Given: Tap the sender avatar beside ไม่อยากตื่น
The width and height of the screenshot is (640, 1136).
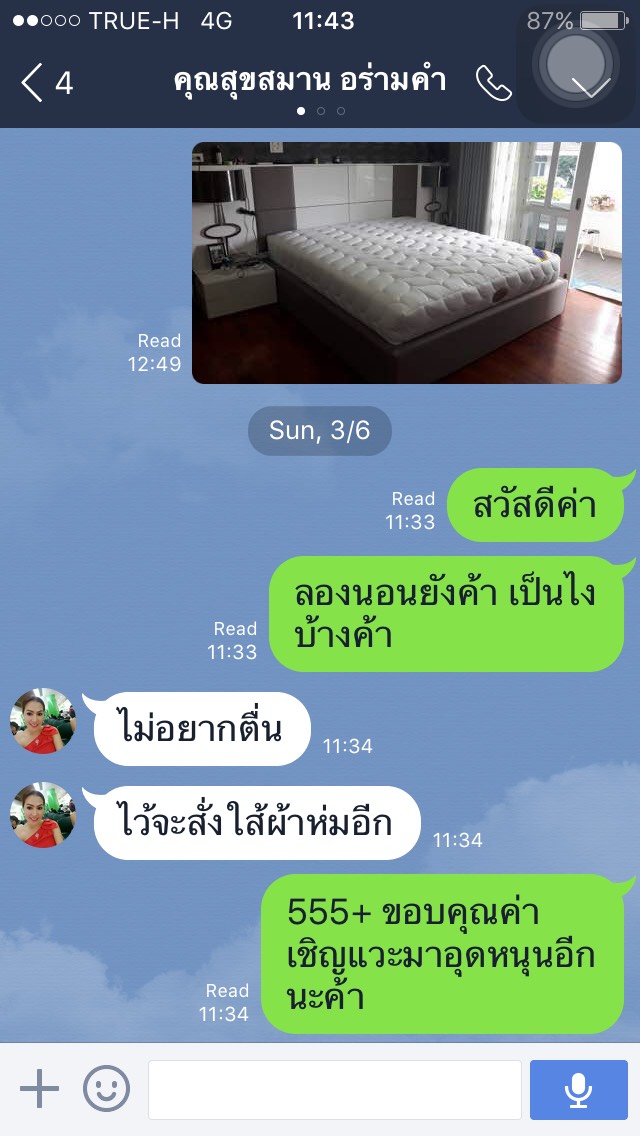Looking at the screenshot, I should click(x=42, y=721).
